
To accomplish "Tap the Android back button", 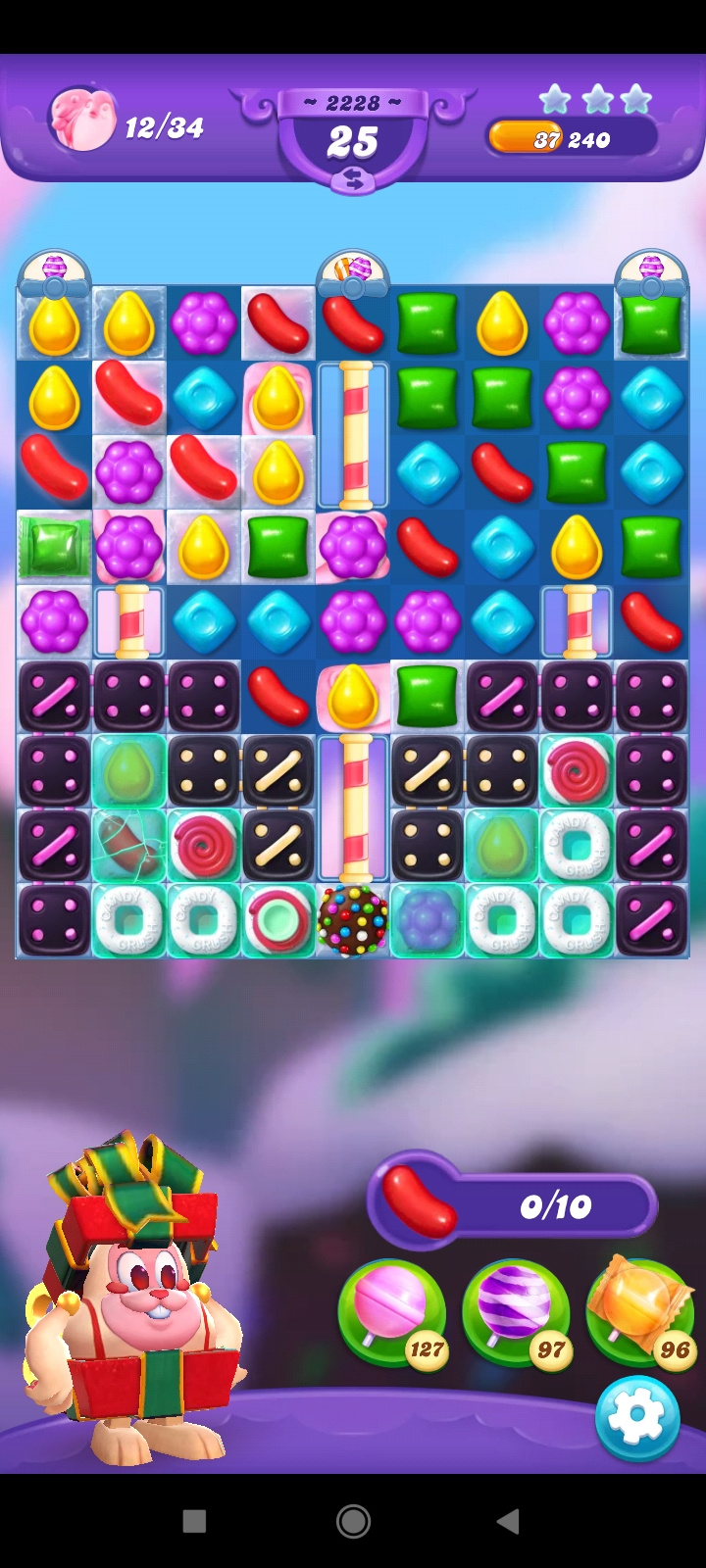I will pyautogui.click(x=507, y=1521).
